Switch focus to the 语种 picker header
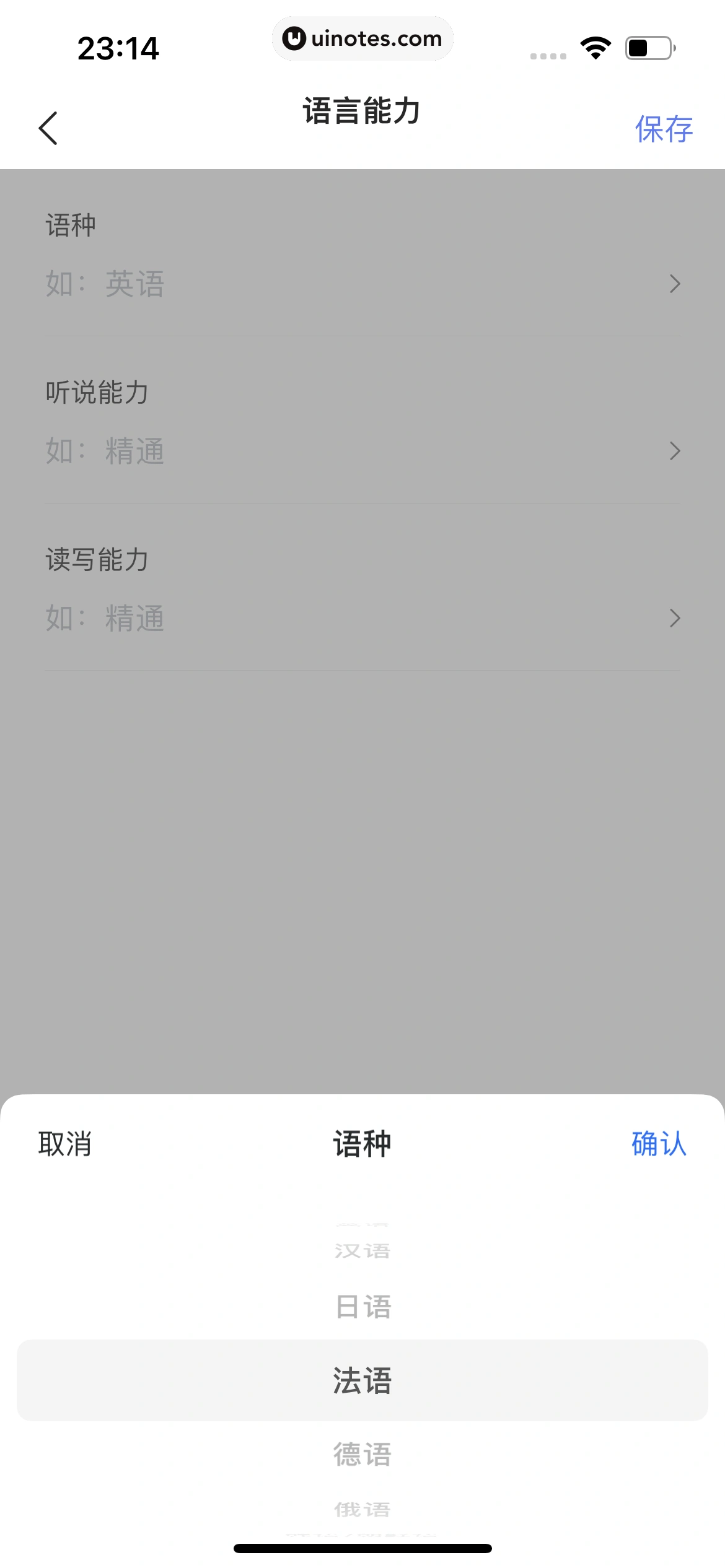Viewport: 725px width, 1568px height. (x=362, y=1143)
